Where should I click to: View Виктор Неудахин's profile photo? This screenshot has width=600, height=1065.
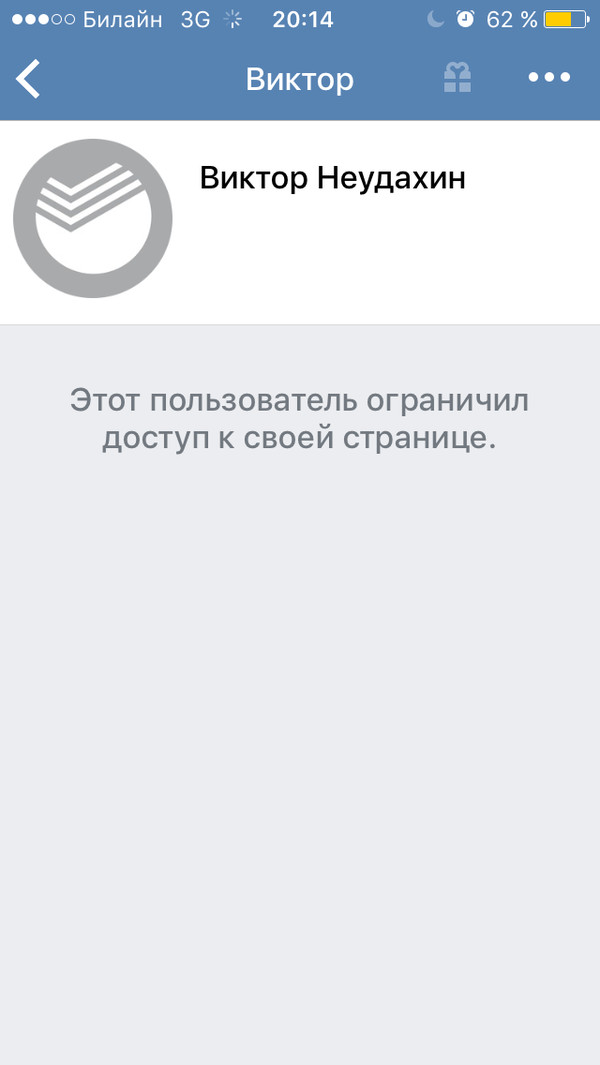pos(92,218)
